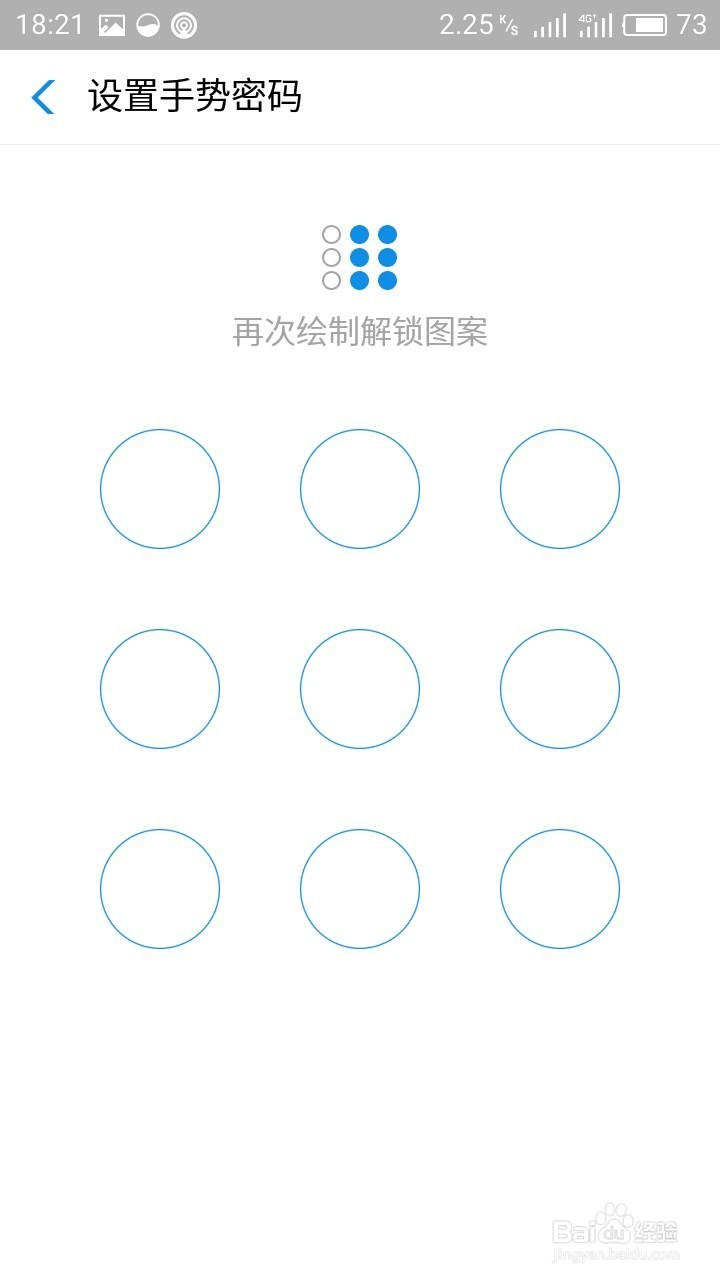This screenshot has height=1280, width=720.
Task: Tap the middle-left pattern circle
Action: pos(160,688)
